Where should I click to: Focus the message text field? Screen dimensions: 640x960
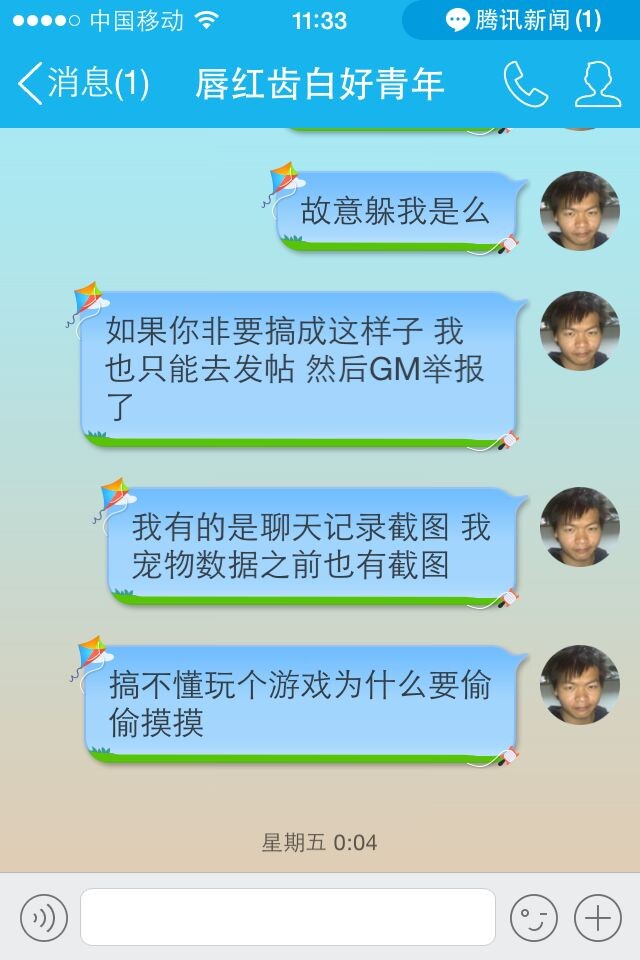[x=288, y=917]
